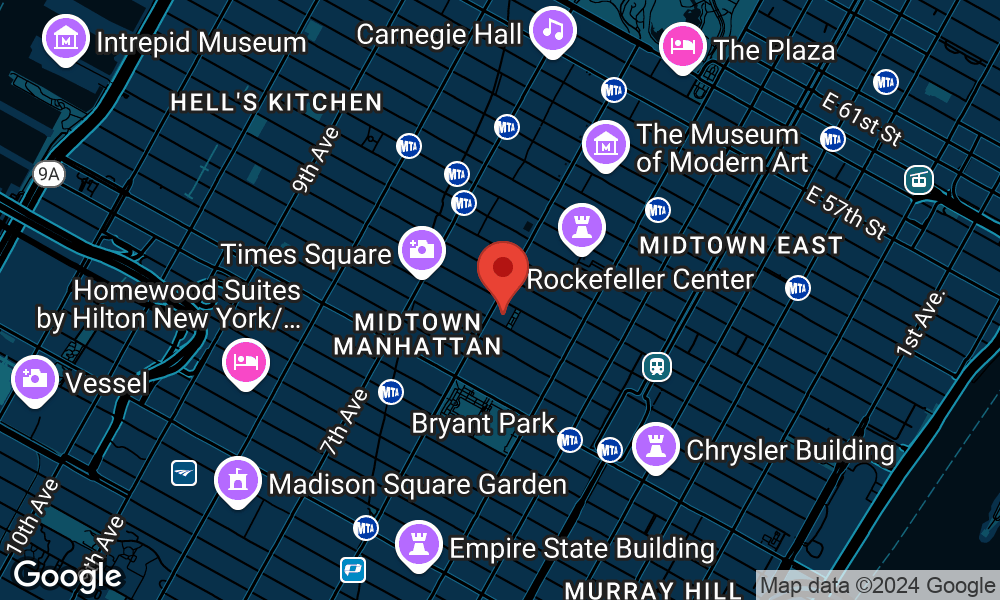Screen dimensions: 1000x600
Task: Select the Empire State Building marker
Action: coord(418,545)
